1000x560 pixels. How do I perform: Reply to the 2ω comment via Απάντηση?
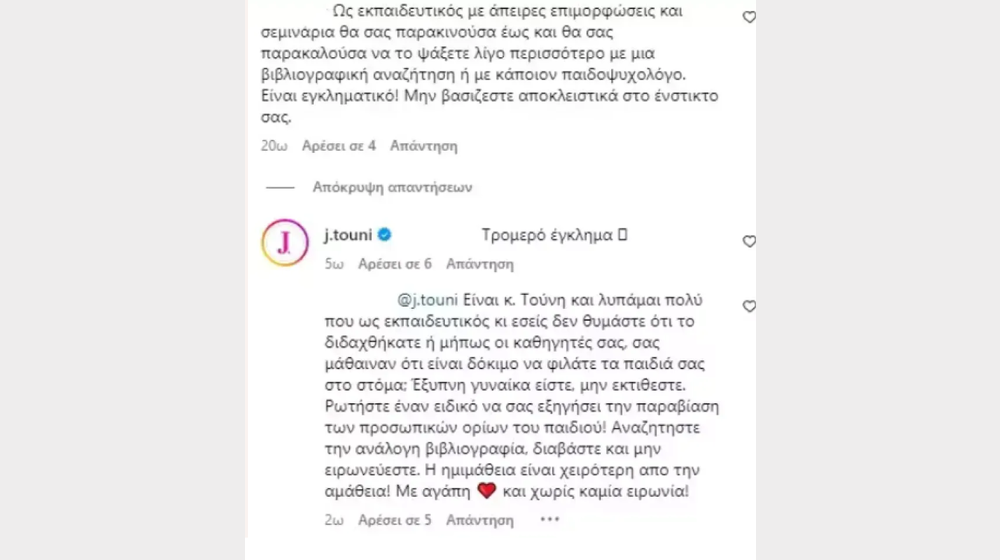(479, 520)
